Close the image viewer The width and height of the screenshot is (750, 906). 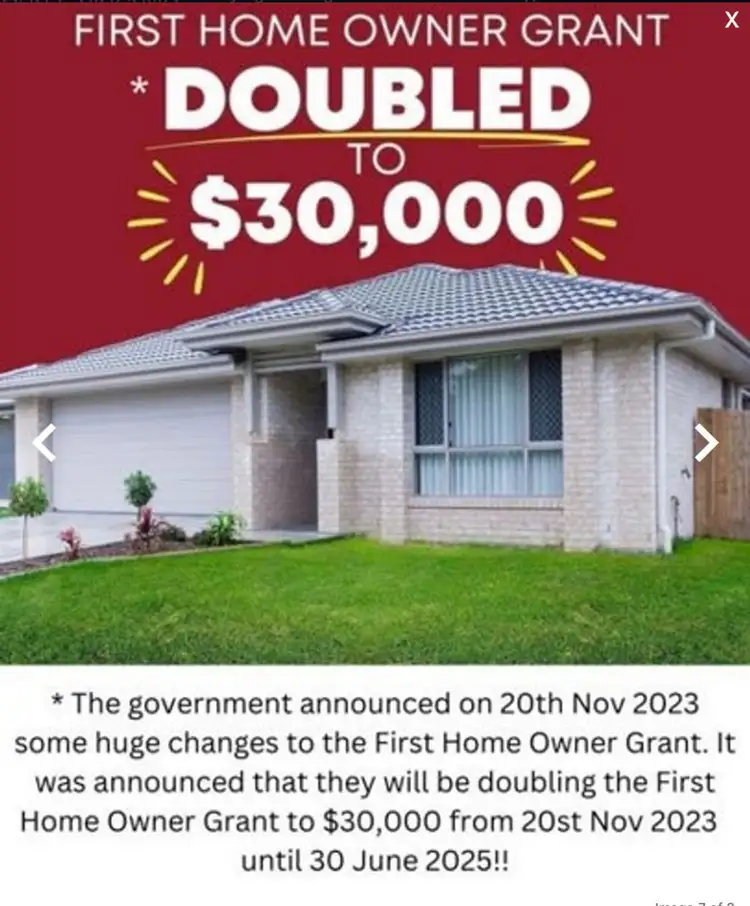731,20
